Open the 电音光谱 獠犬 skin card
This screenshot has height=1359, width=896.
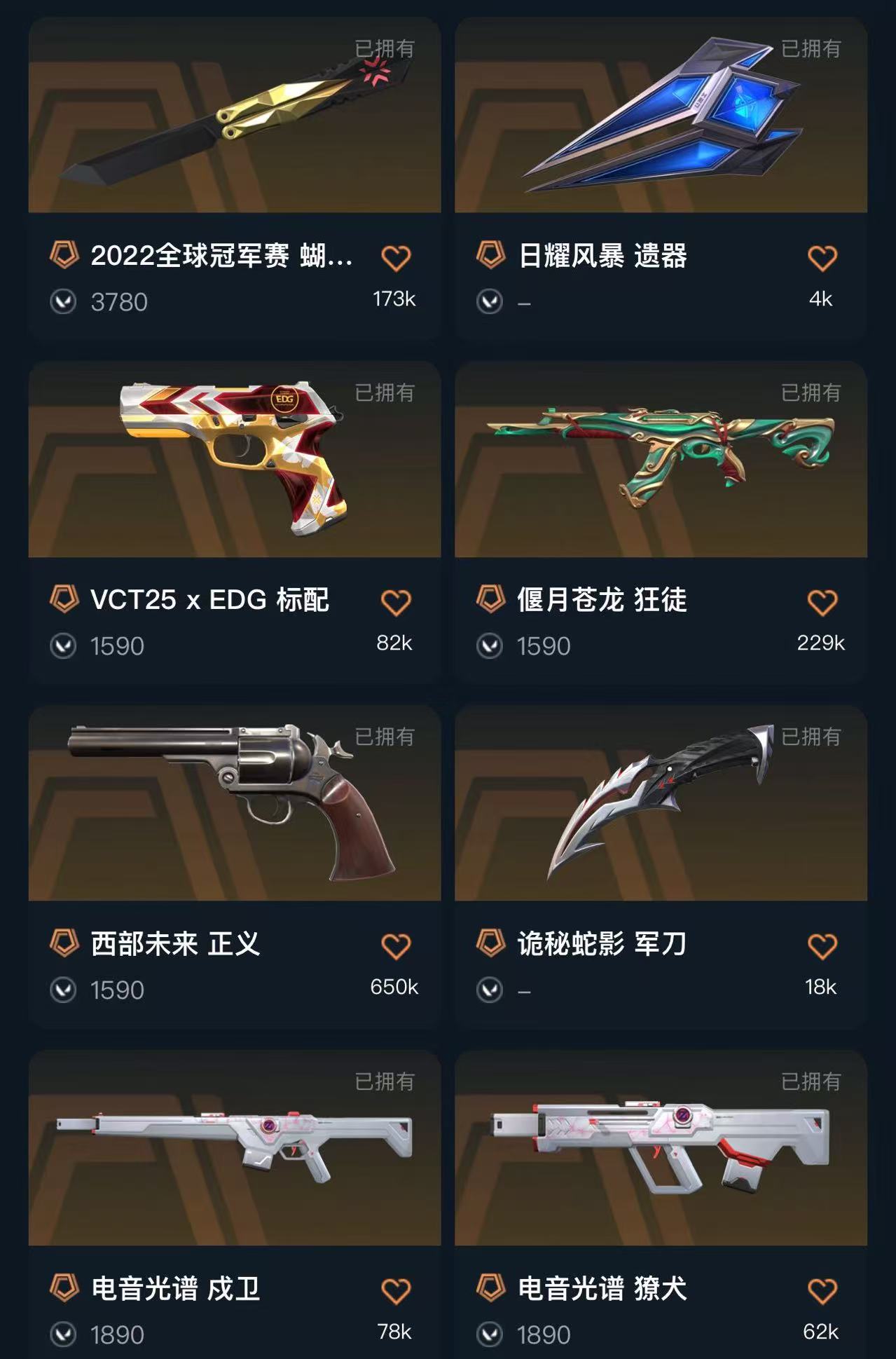(660, 1147)
